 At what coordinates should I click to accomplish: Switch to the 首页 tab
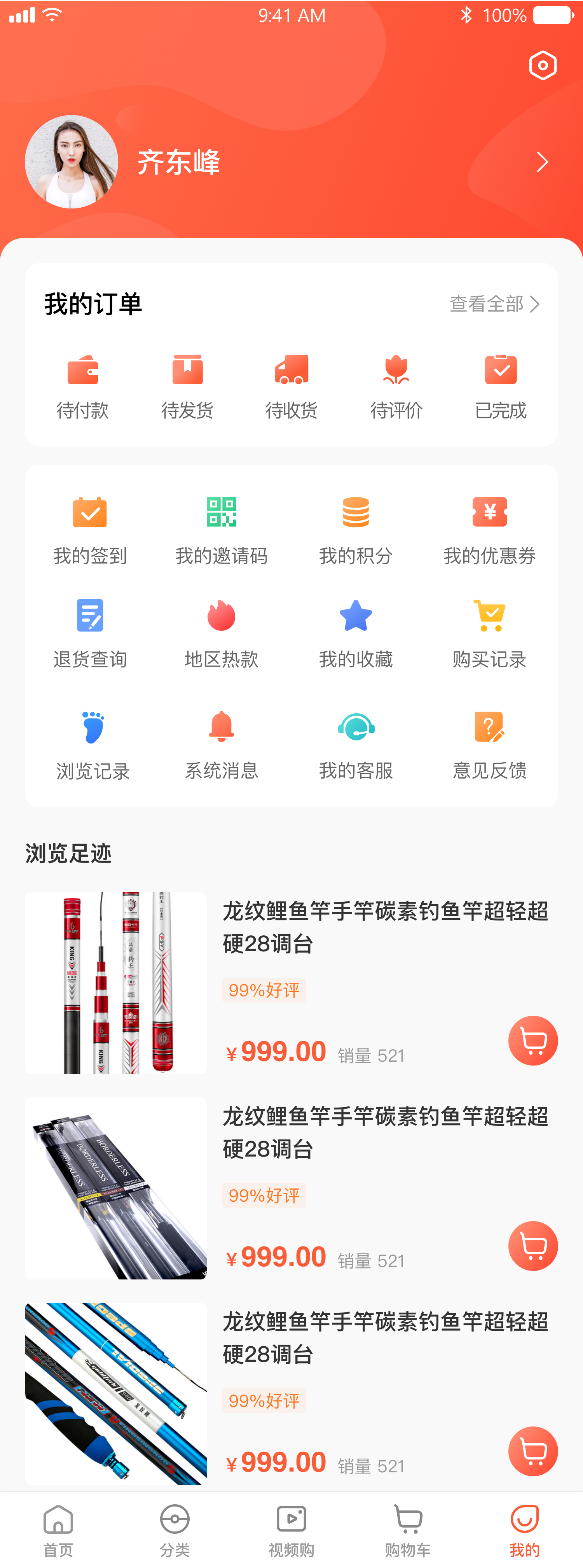pyautogui.click(x=58, y=1529)
